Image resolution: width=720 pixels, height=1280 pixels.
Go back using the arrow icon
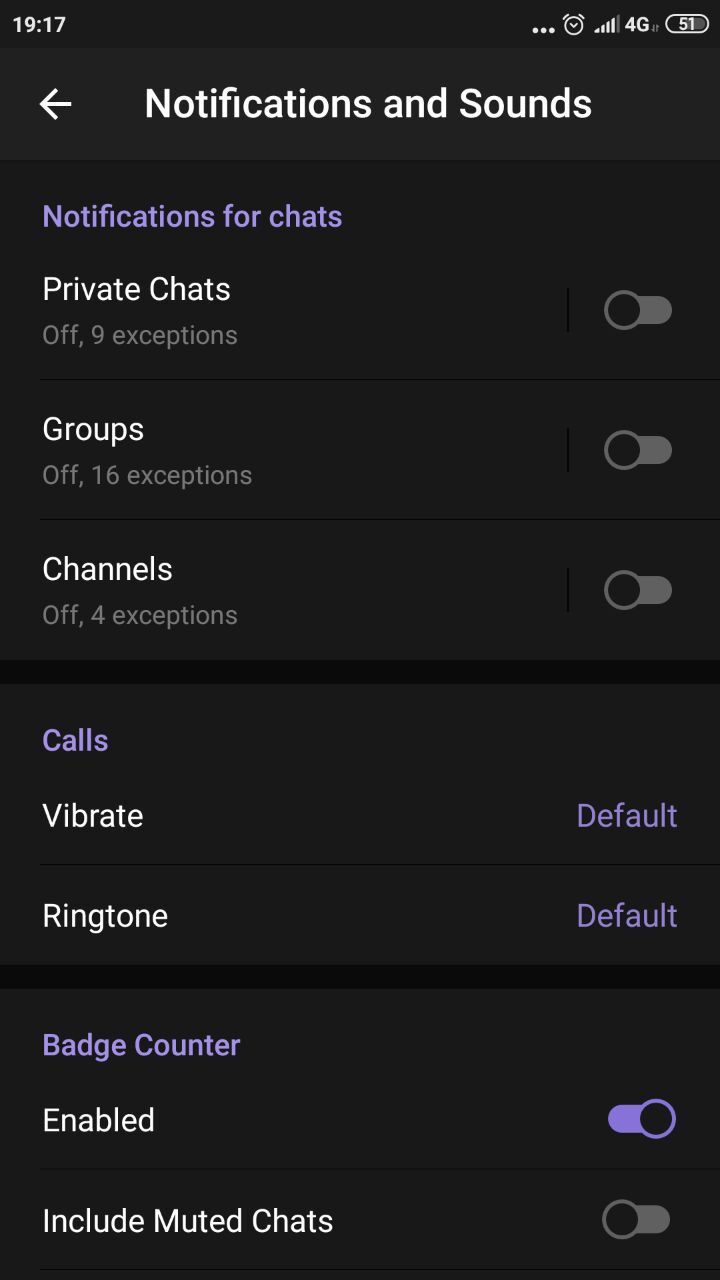coord(55,104)
